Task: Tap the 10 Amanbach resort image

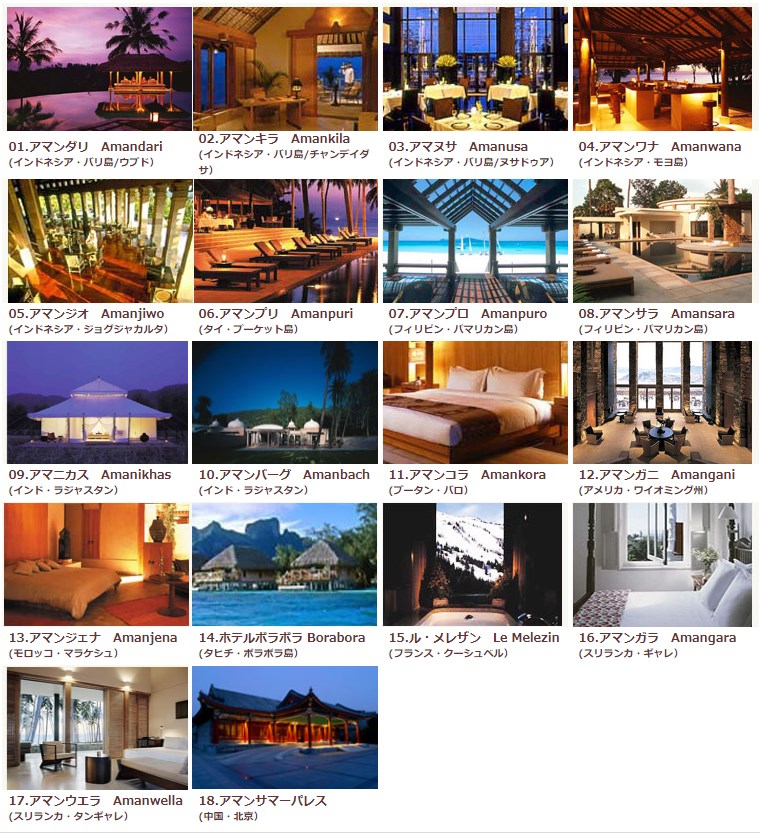Action: pos(285,402)
